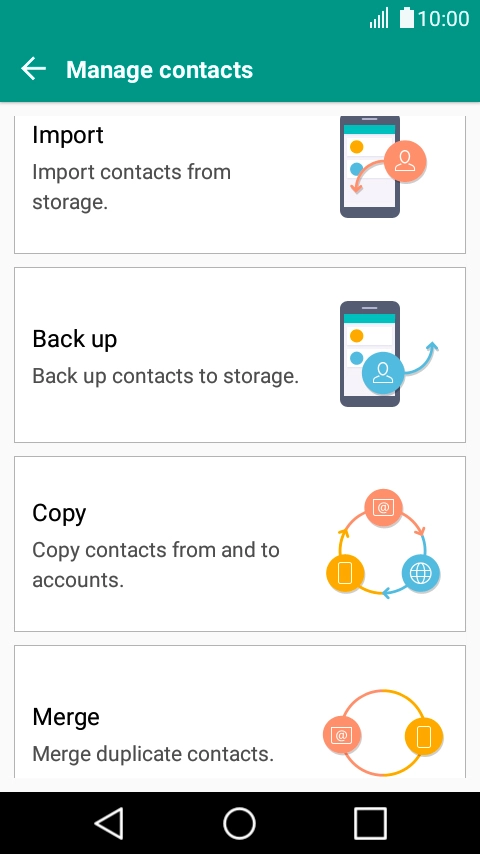
Task: Choose Merge duplicate contacts
Action: coord(240,711)
